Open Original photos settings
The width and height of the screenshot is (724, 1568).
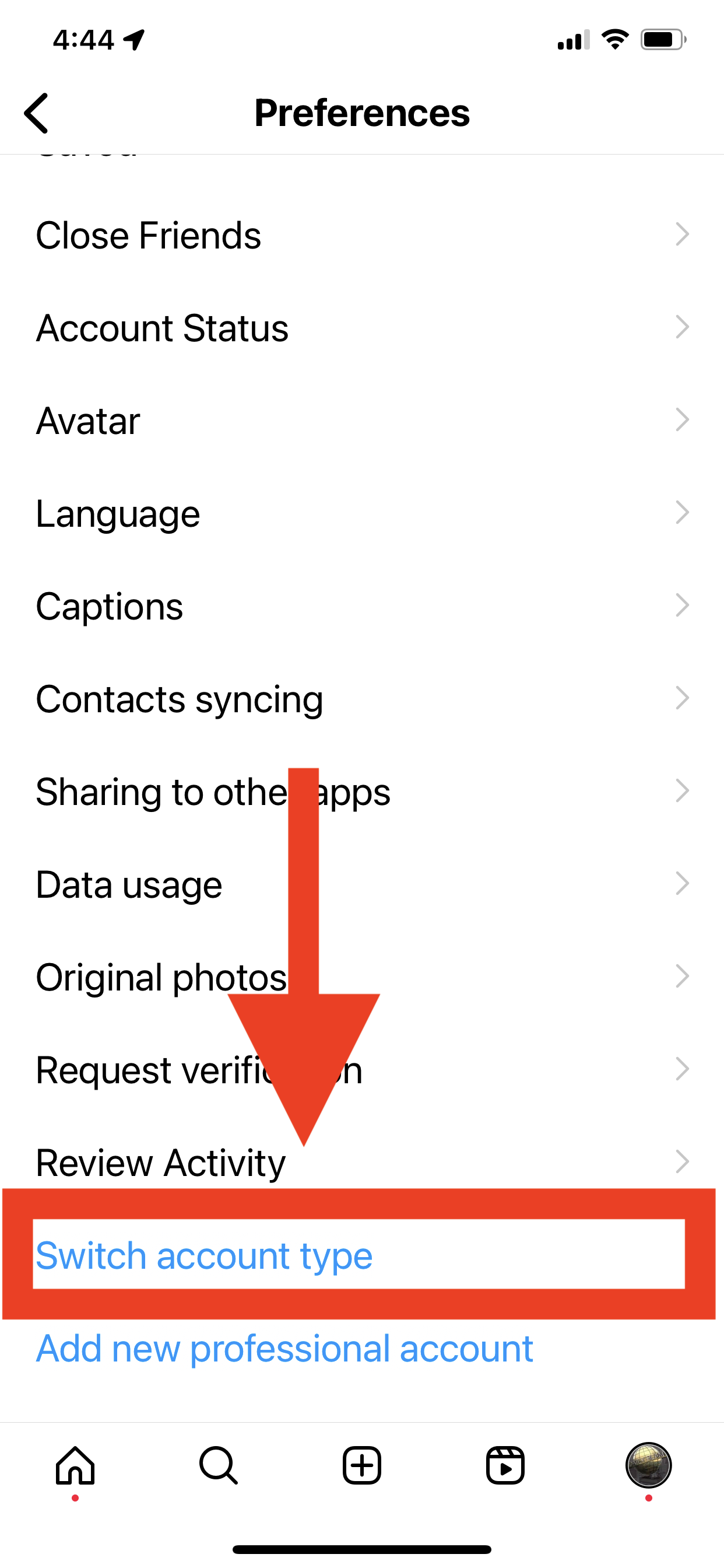click(x=362, y=977)
